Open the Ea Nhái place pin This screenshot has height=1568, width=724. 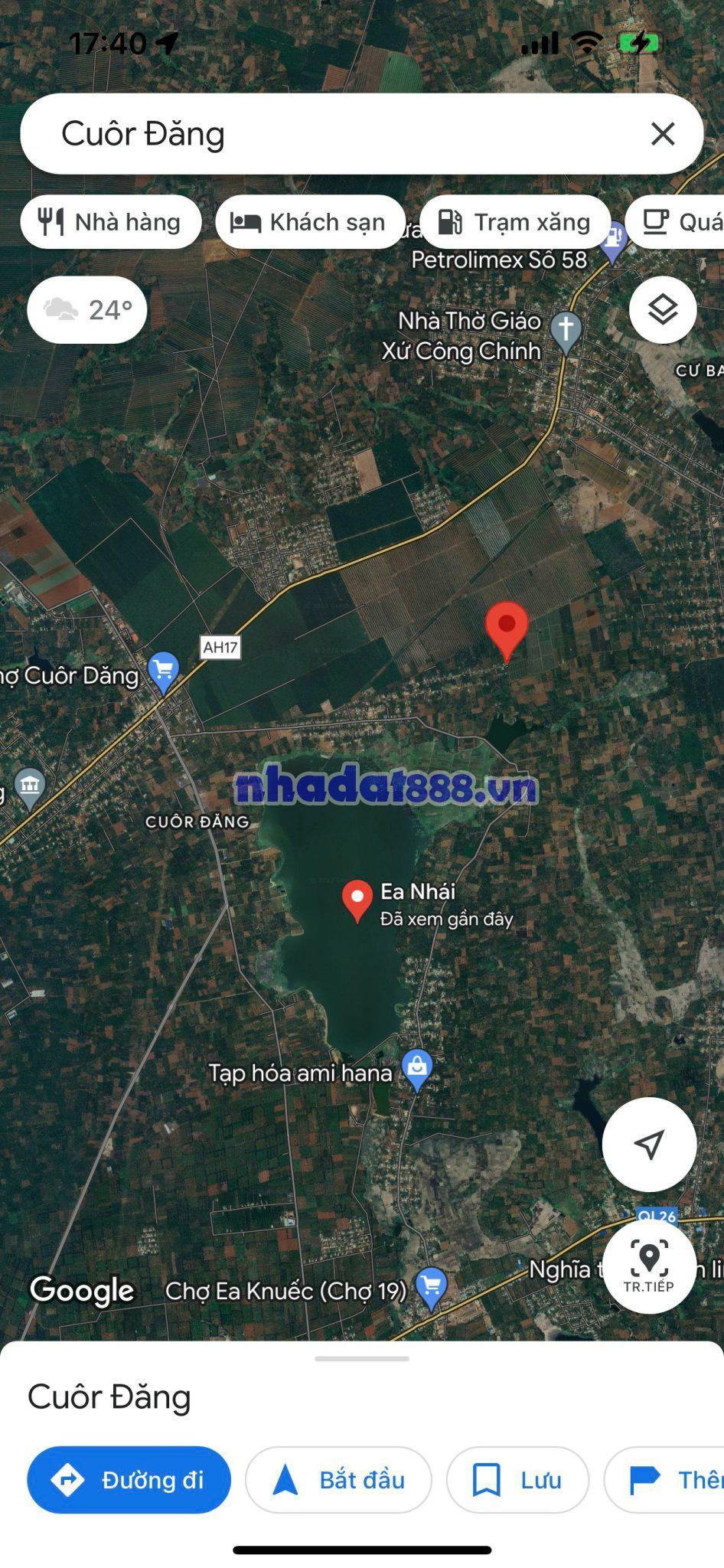pyautogui.click(x=357, y=899)
